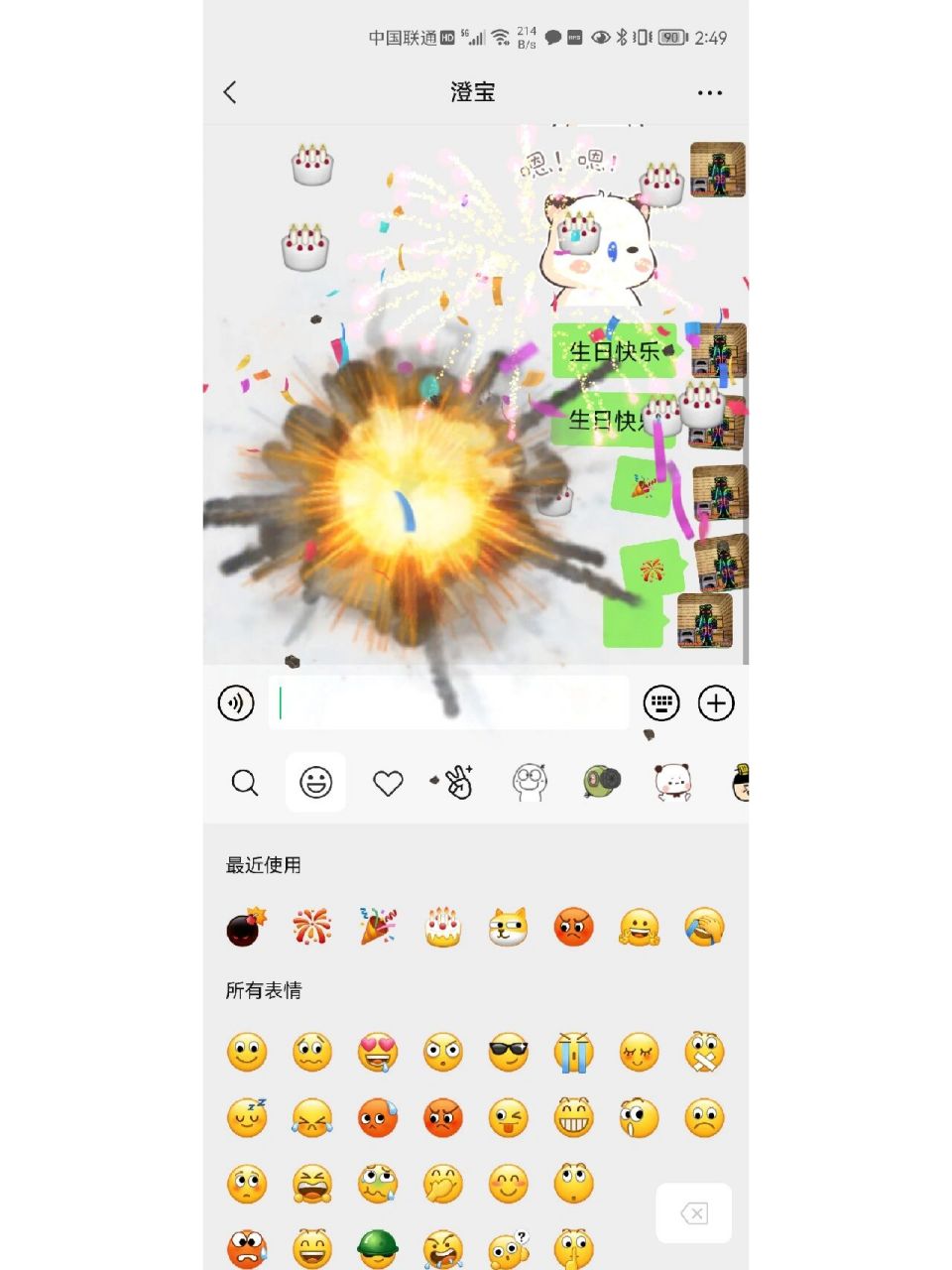
Task: Open the selfie sticker maker tab
Action: click(457, 783)
